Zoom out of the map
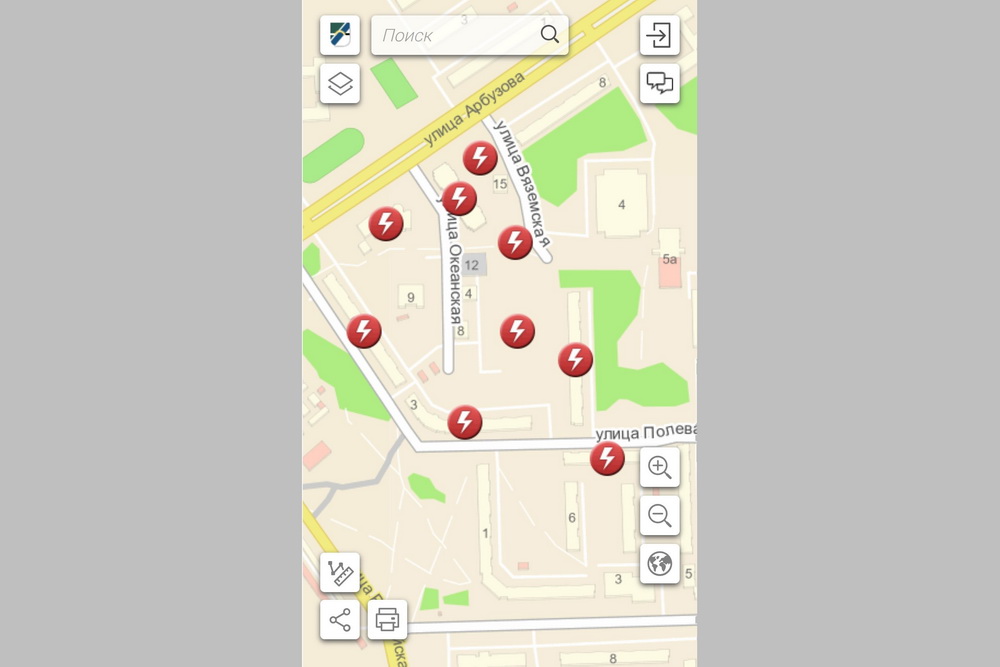The image size is (1000, 667). tap(659, 516)
